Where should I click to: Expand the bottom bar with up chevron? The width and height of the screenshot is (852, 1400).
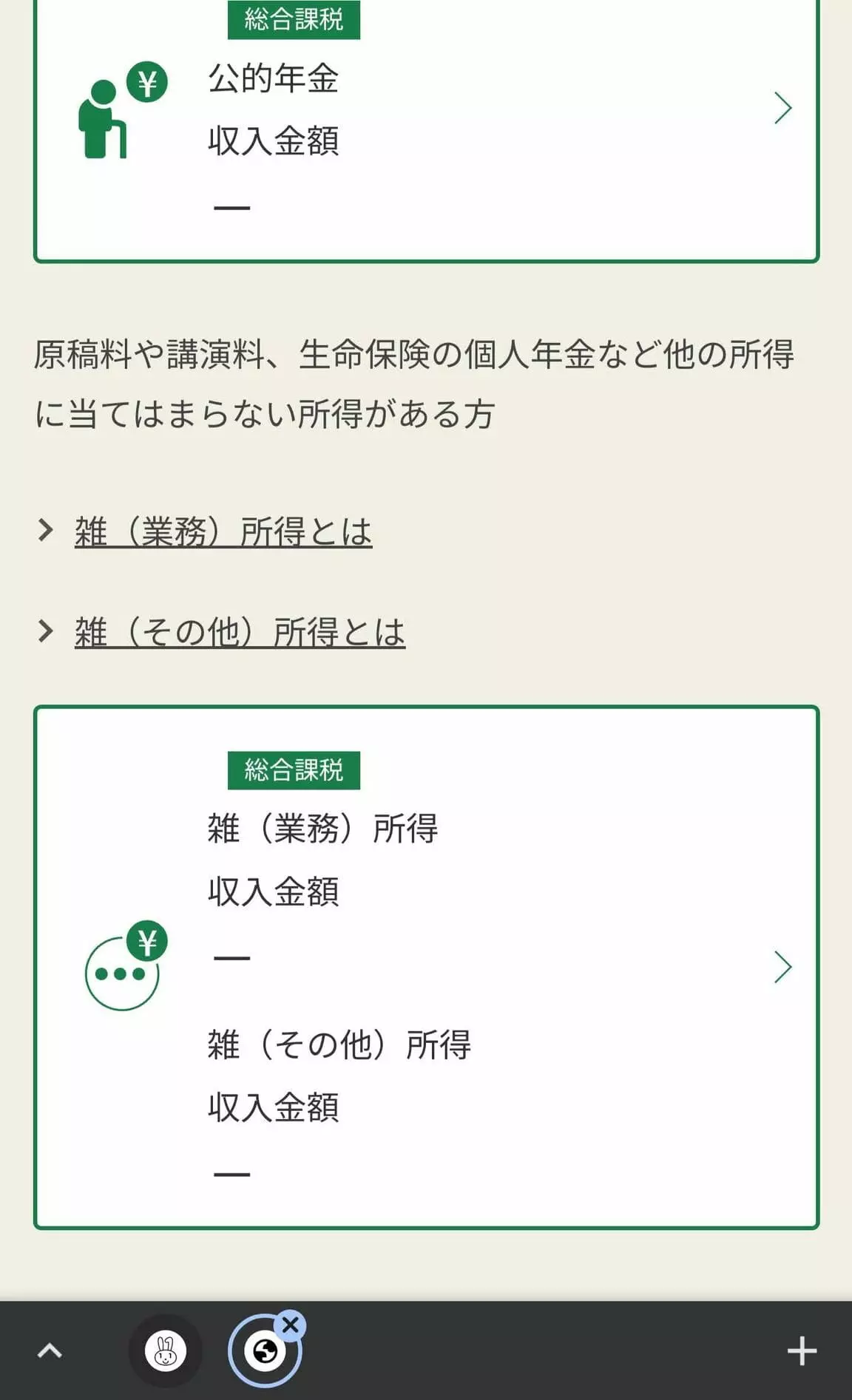click(x=50, y=1351)
